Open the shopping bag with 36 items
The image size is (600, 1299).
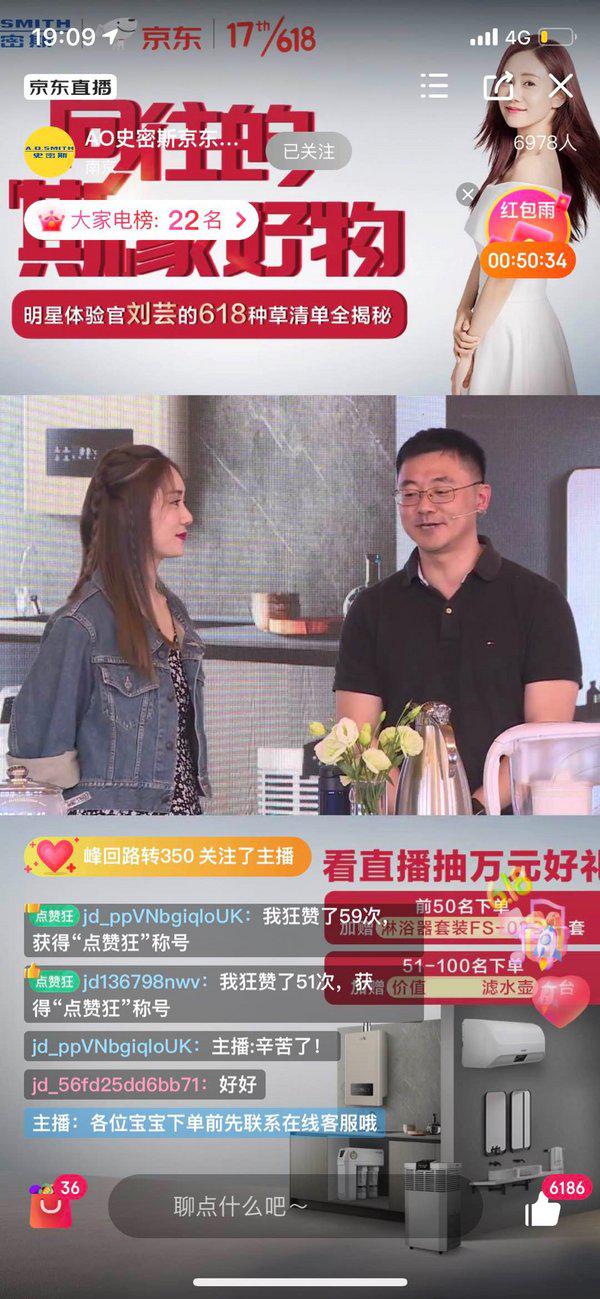[x=52, y=1206]
